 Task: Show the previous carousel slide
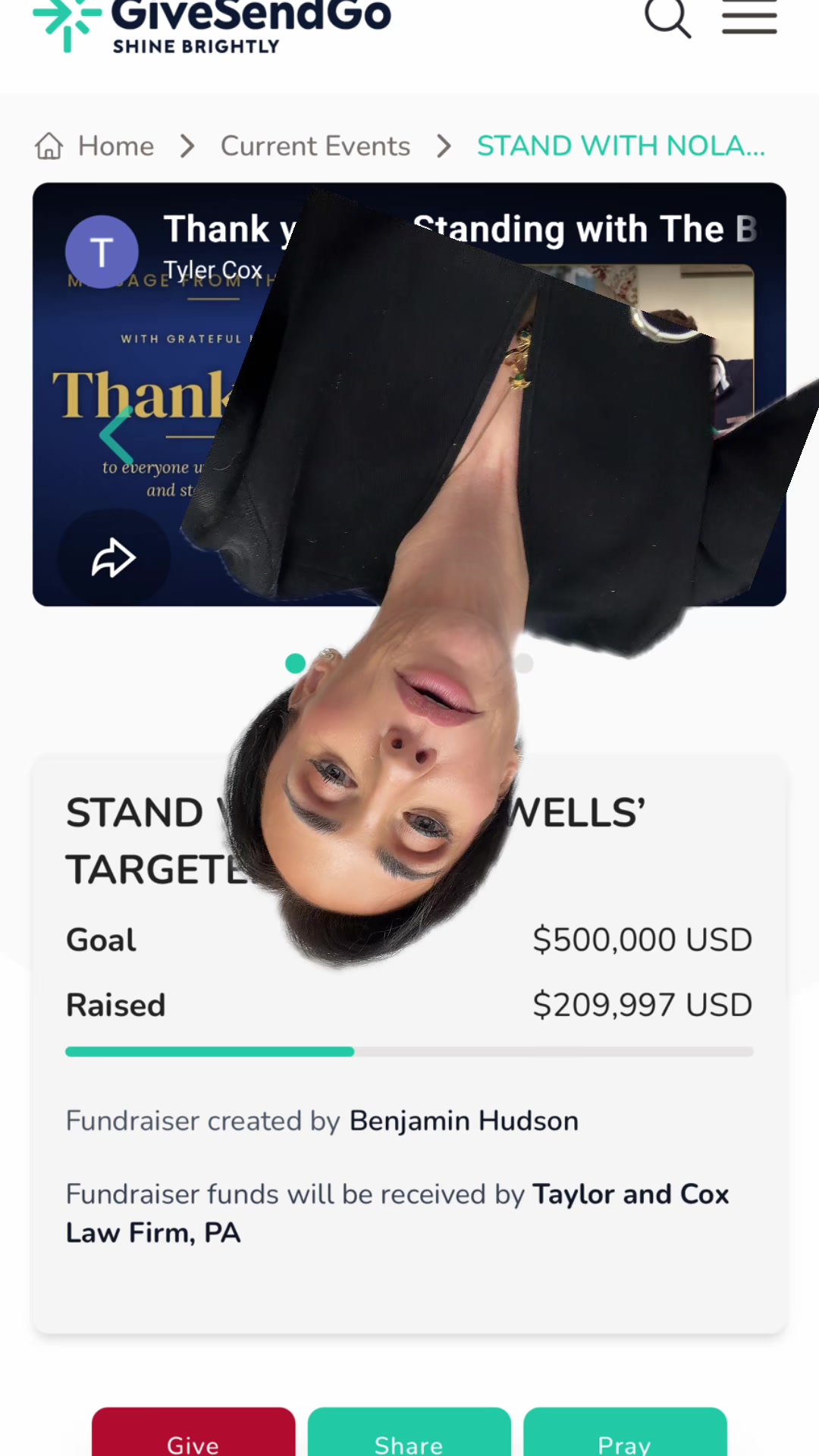[x=116, y=435]
